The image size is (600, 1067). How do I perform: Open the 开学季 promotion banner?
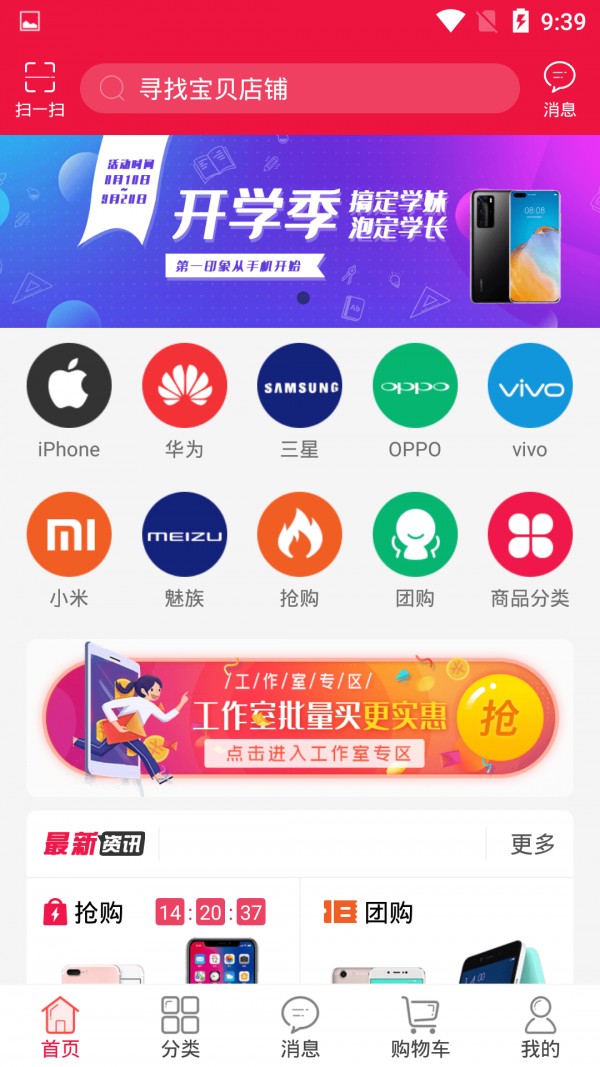coord(300,231)
